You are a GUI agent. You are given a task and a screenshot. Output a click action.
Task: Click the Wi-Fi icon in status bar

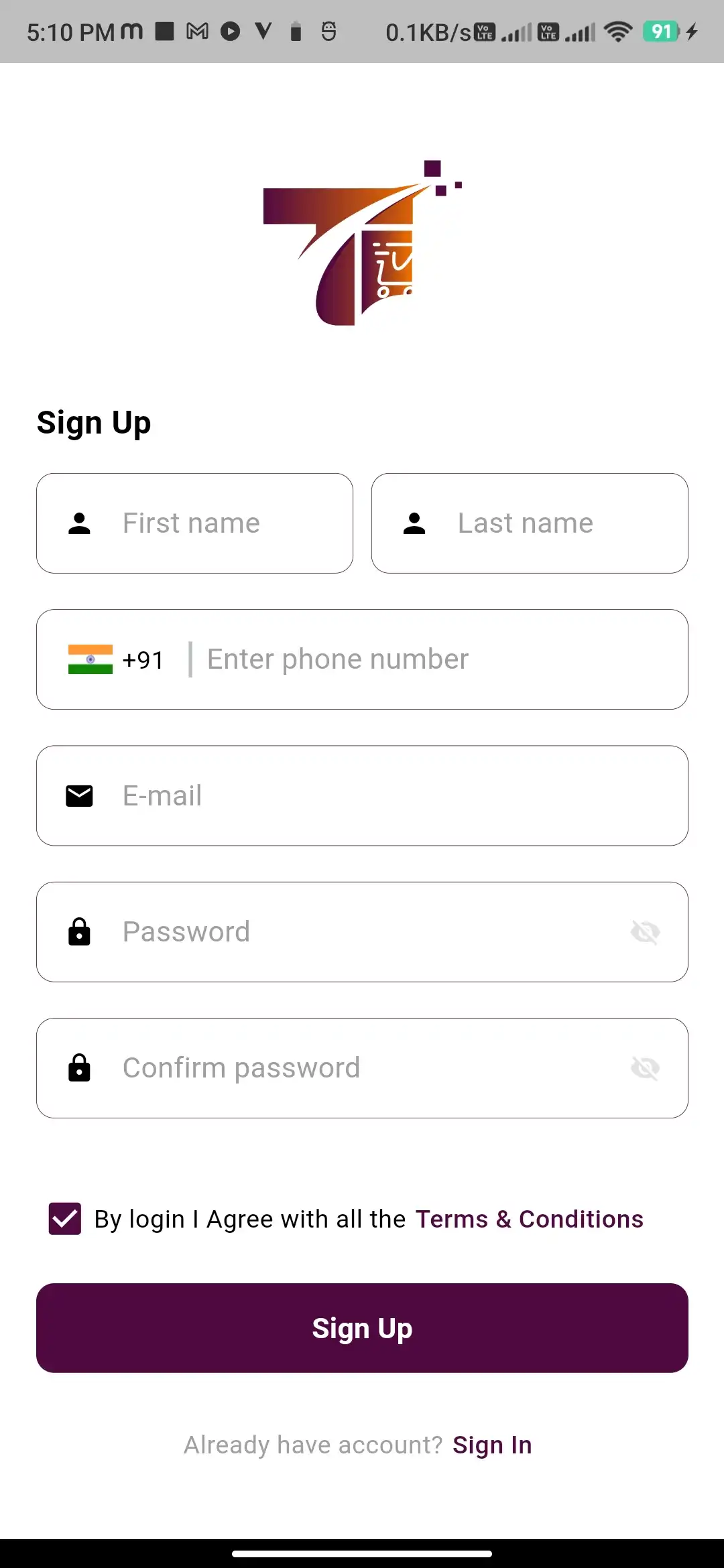click(618, 30)
